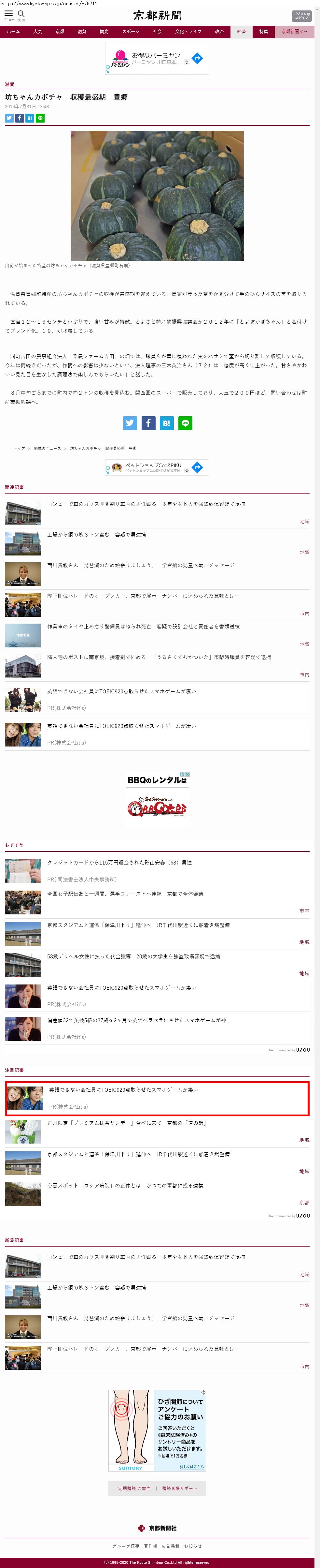Select the スポーツ tab
This screenshot has width=320, height=1568.
(x=130, y=32)
